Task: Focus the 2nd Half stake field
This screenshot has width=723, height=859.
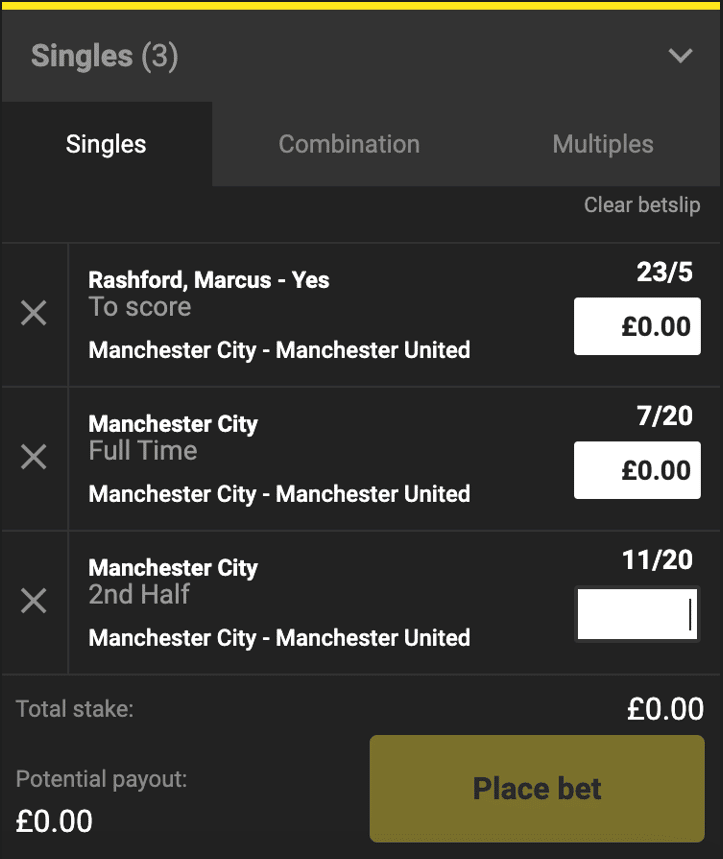Action: click(x=637, y=614)
